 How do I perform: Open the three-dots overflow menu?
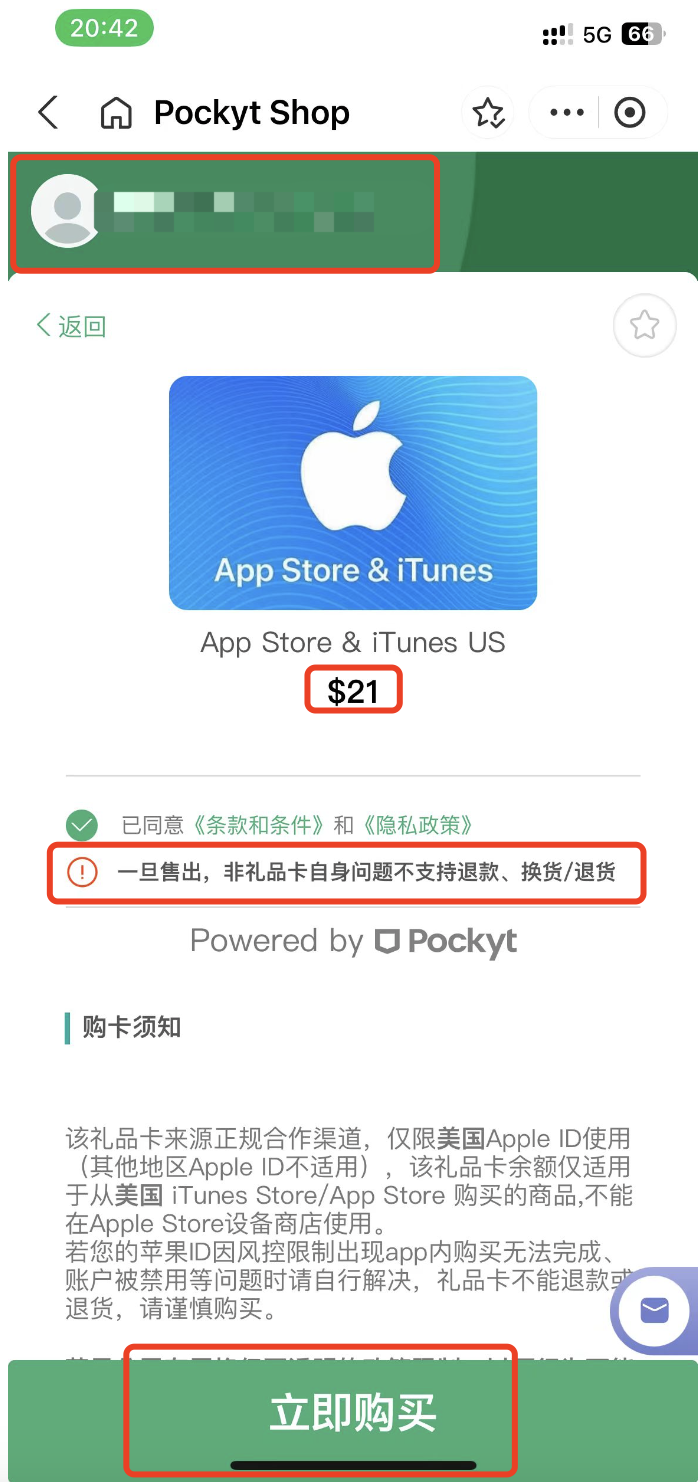click(x=567, y=113)
